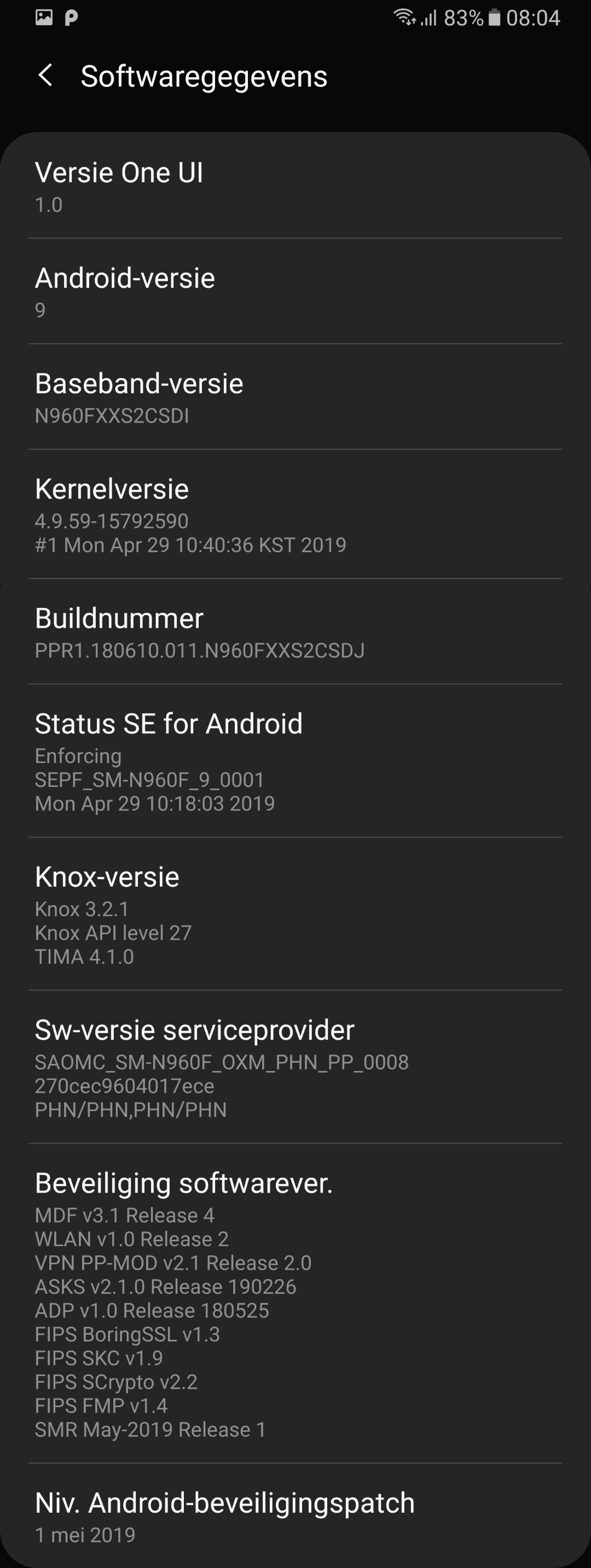Go back from Softwaregegevens
Image resolution: width=591 pixels, height=1568 pixels.
[x=45, y=76]
